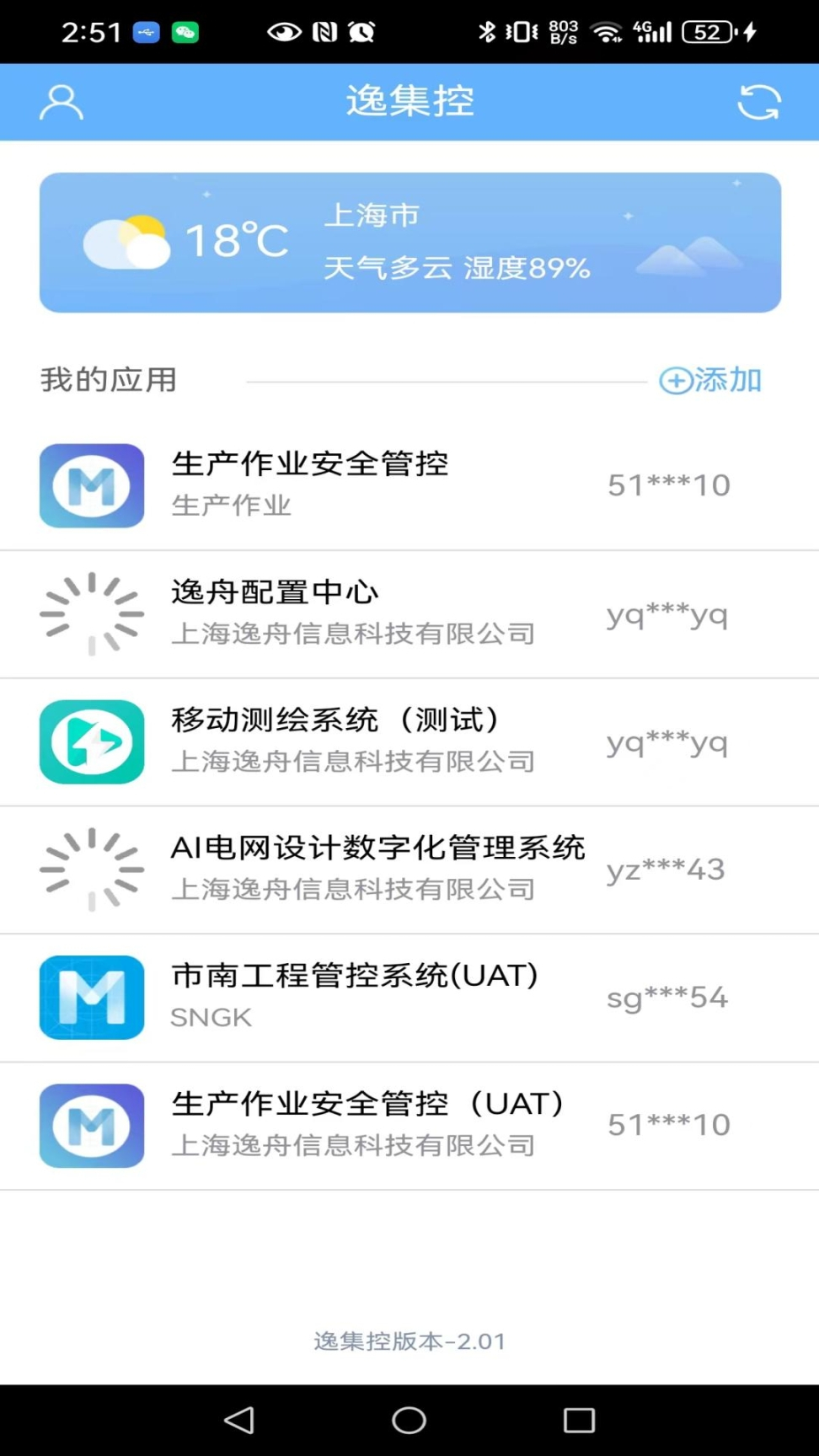Launch 移动测绘系统（测试）
The image size is (819, 1456).
tap(409, 741)
